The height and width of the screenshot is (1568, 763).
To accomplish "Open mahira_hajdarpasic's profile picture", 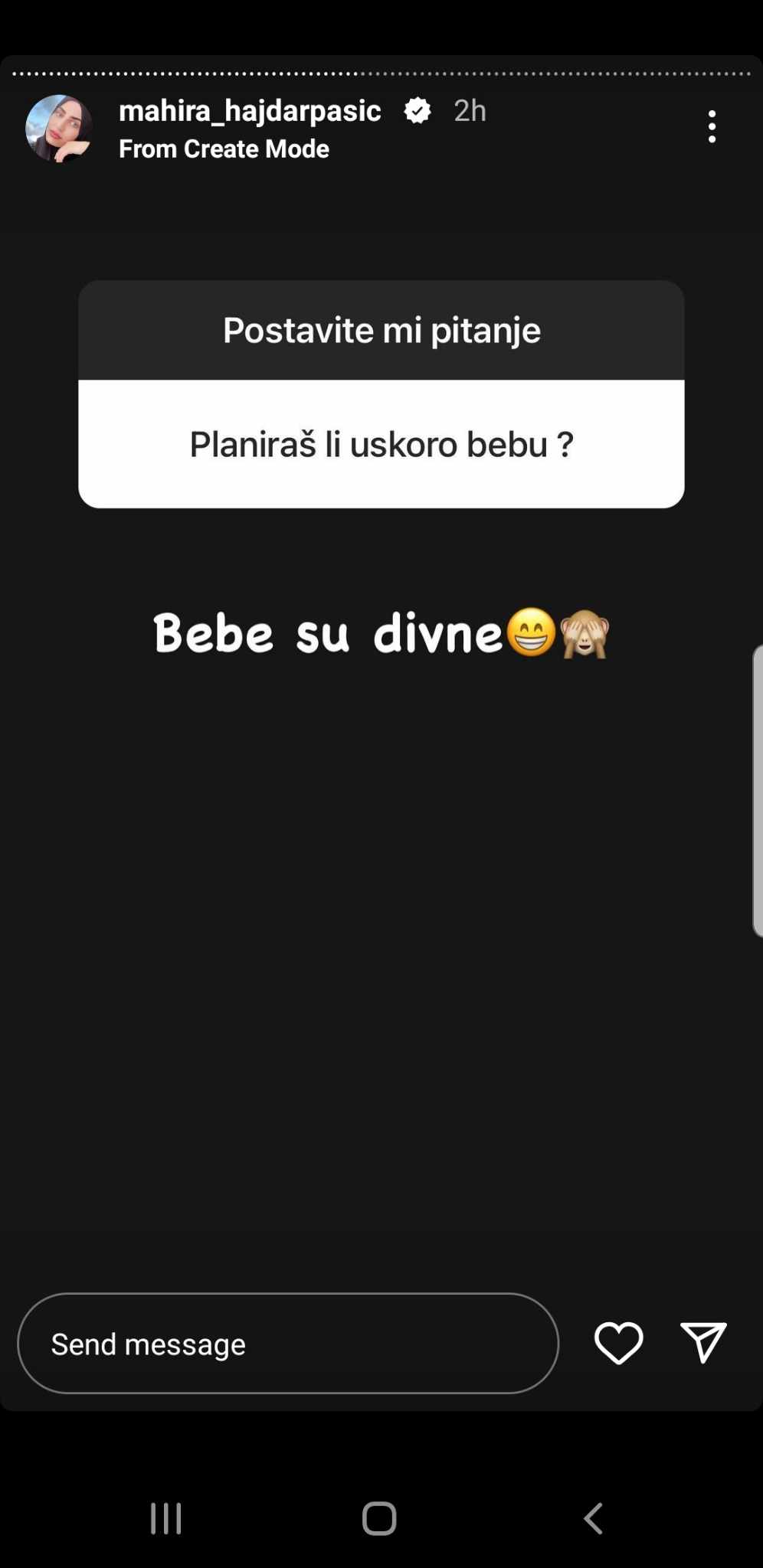I will [59, 128].
